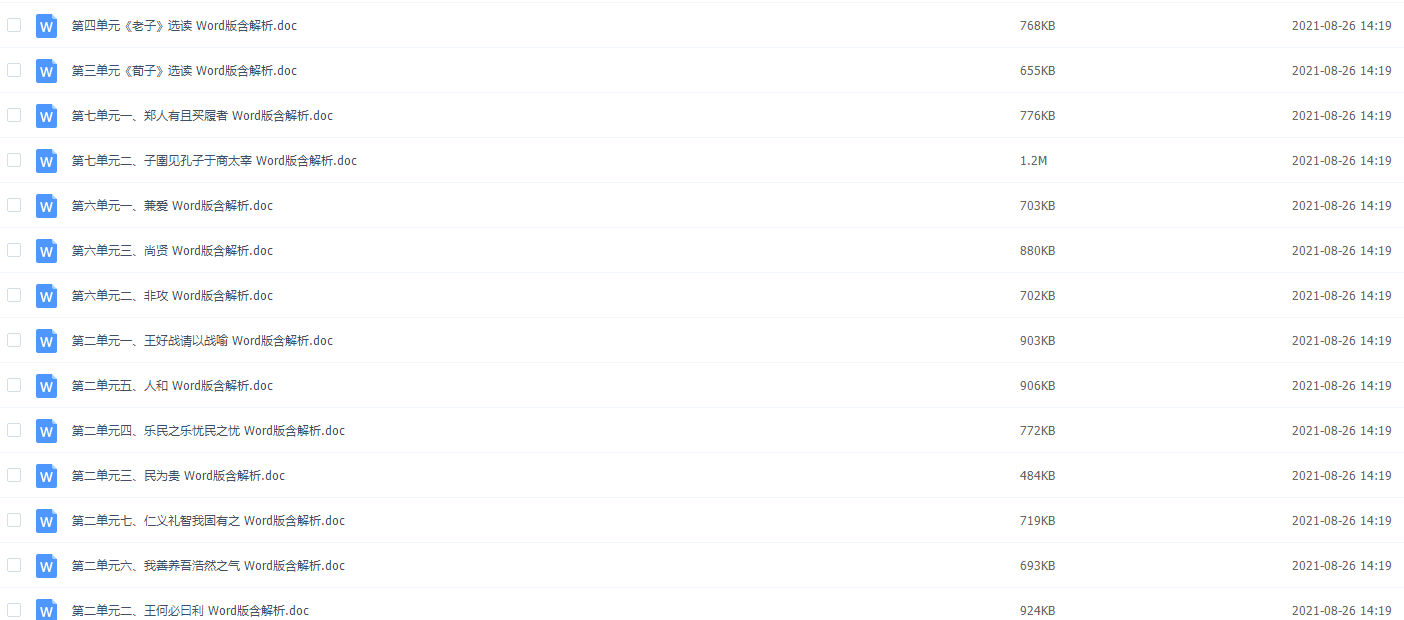Screen dimensions: 1404x620
Task: Check the box for 第四单元《老子》选读
Action: coord(14,25)
